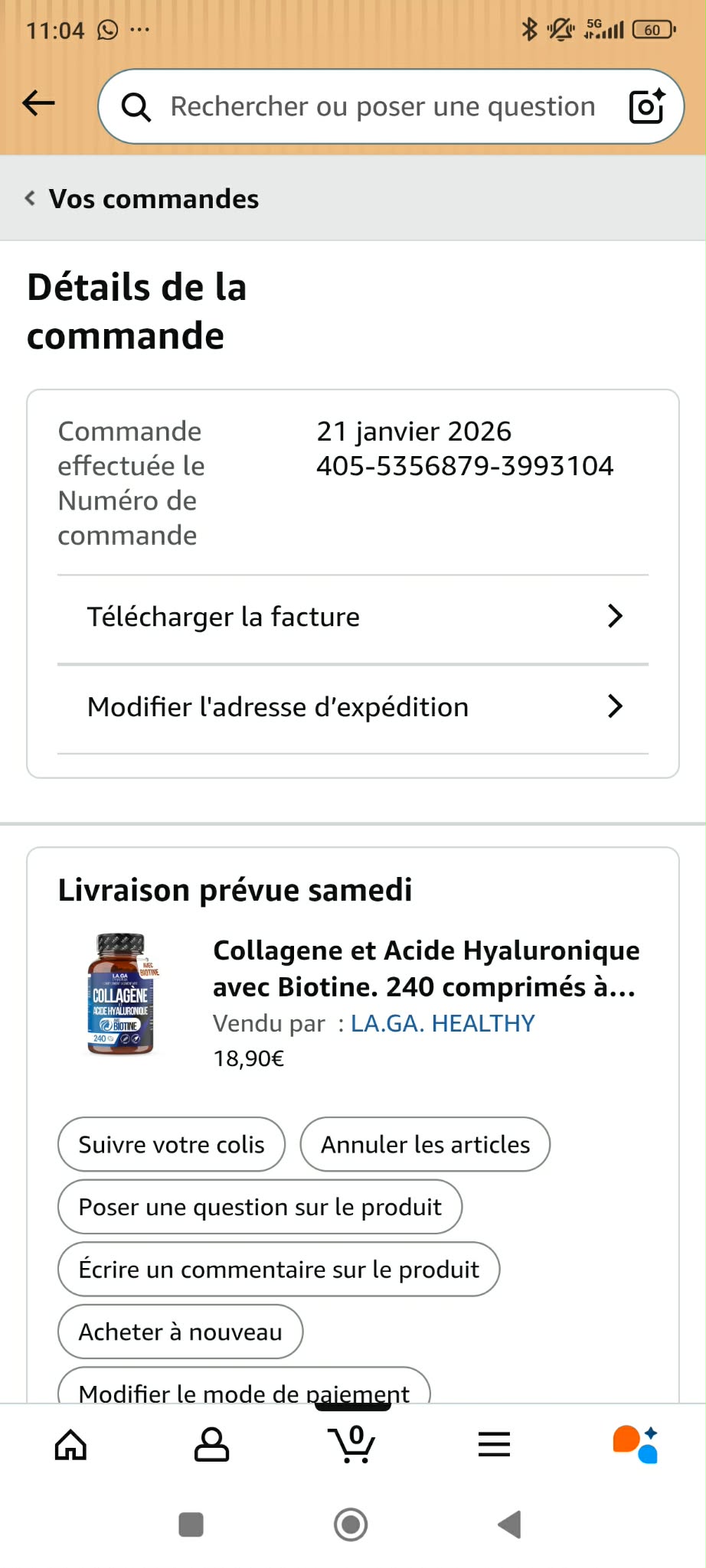Choose Écrire un commentaire sur le produit

click(279, 1270)
